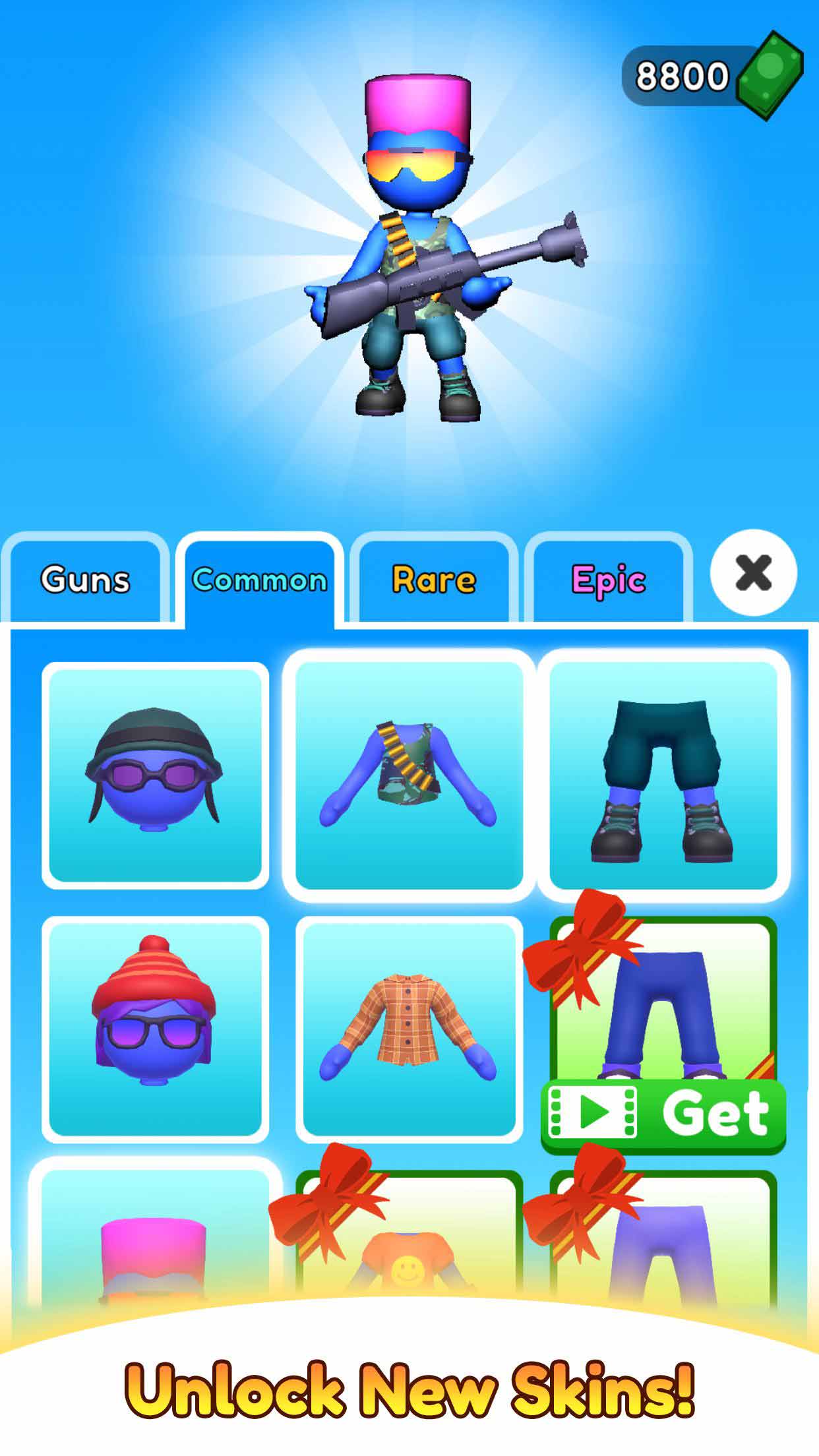Viewport: 819px width, 1456px height.
Task: Tap the orange smiley shirt gift
Action: click(408, 1253)
